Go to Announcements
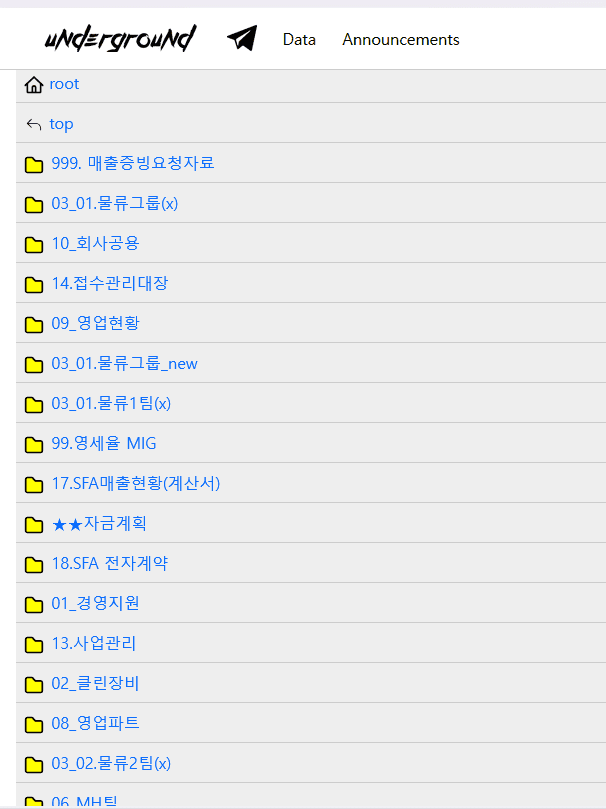Screen dimensions: 606x809 pos(401,40)
